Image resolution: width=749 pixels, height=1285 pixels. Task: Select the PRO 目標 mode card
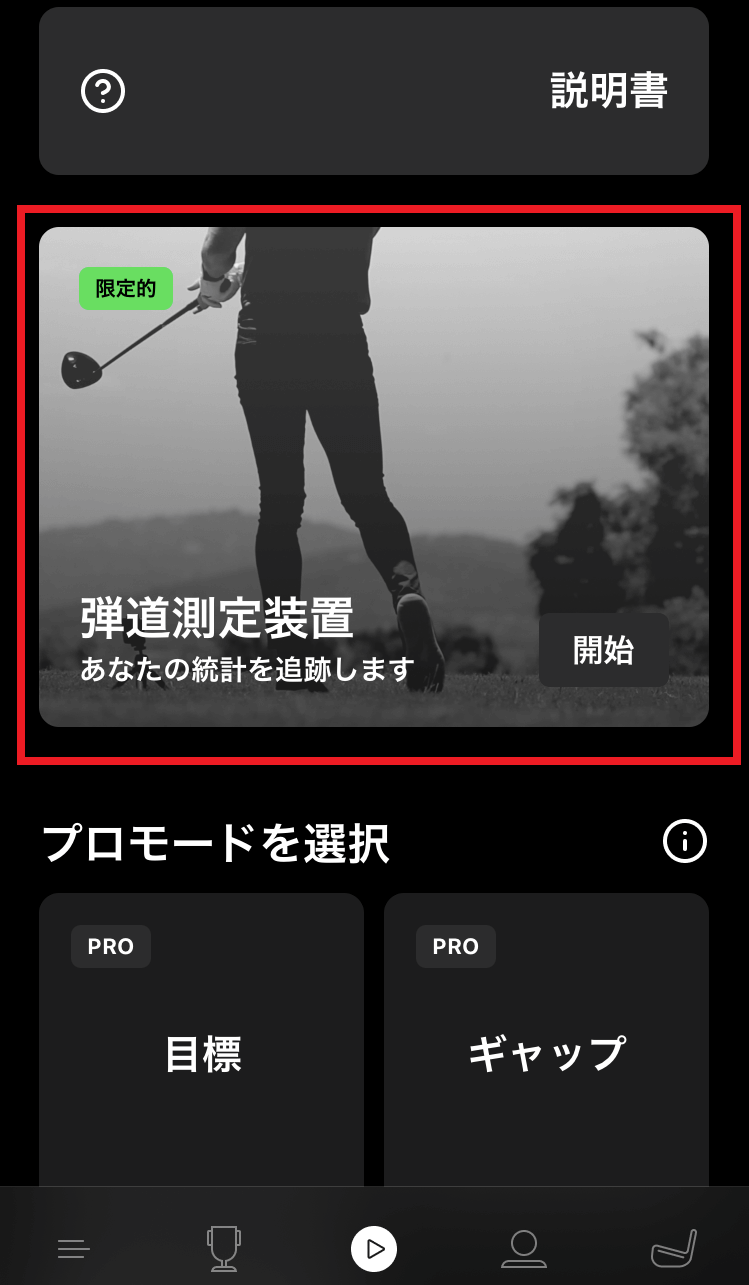pyautogui.click(x=201, y=1040)
